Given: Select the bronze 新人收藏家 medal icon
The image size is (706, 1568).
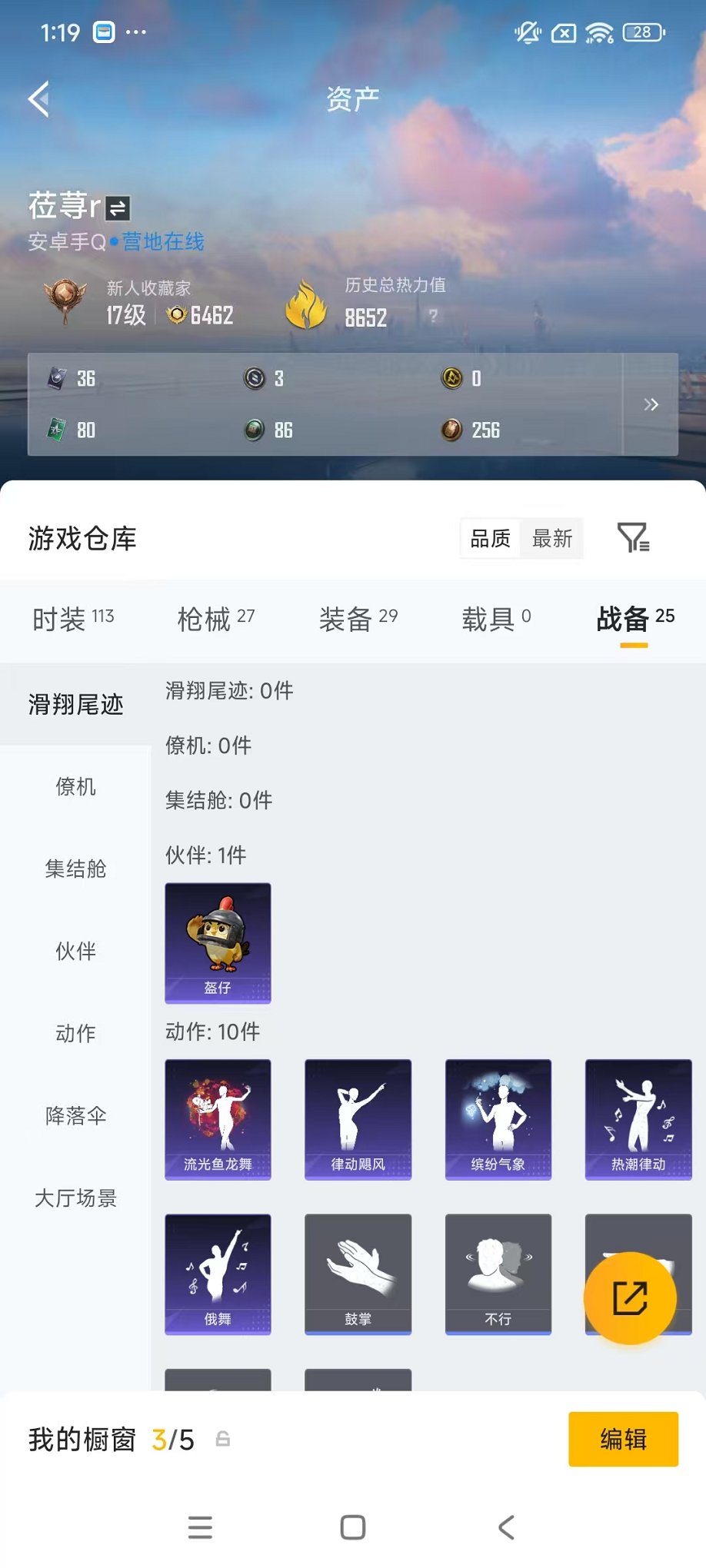Looking at the screenshot, I should click(65, 300).
